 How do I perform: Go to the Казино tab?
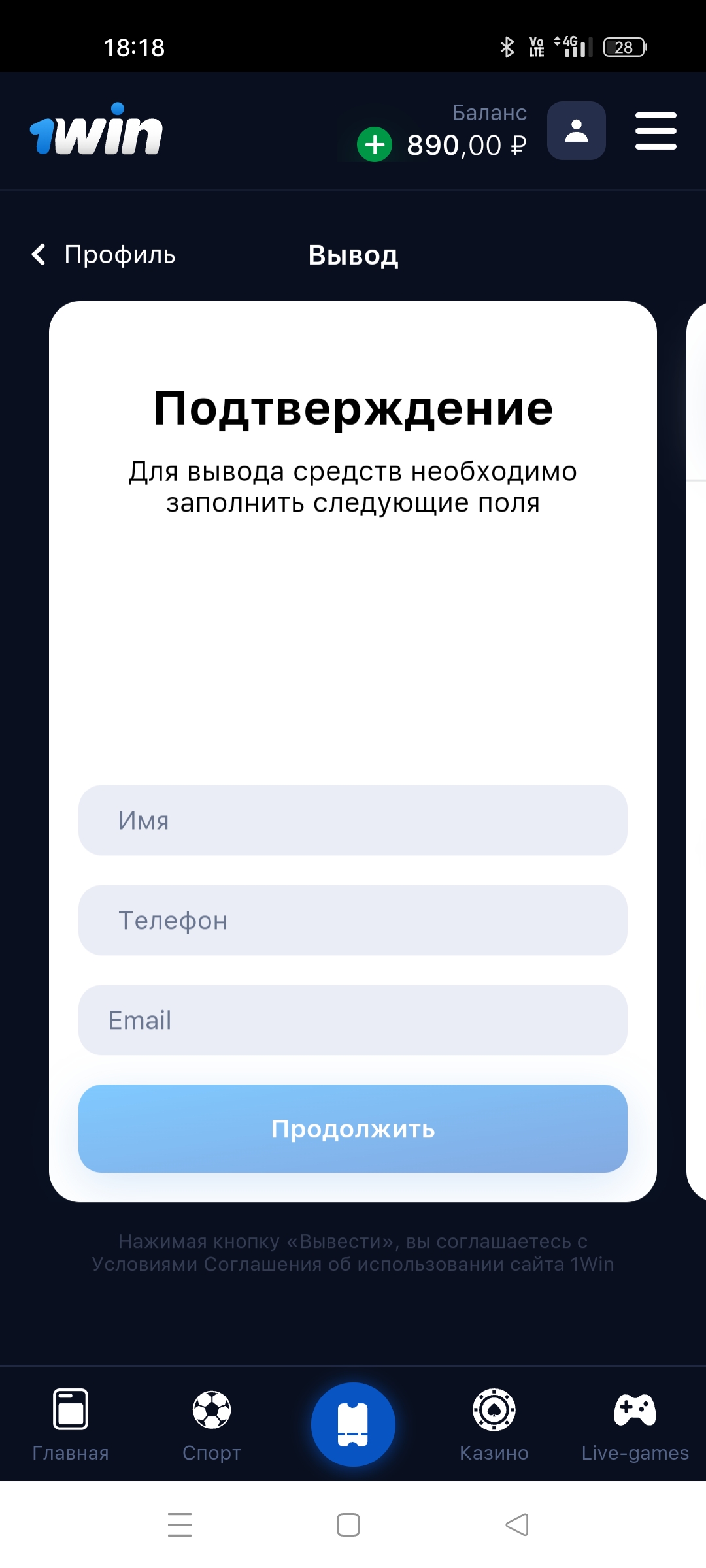pyautogui.click(x=494, y=1424)
